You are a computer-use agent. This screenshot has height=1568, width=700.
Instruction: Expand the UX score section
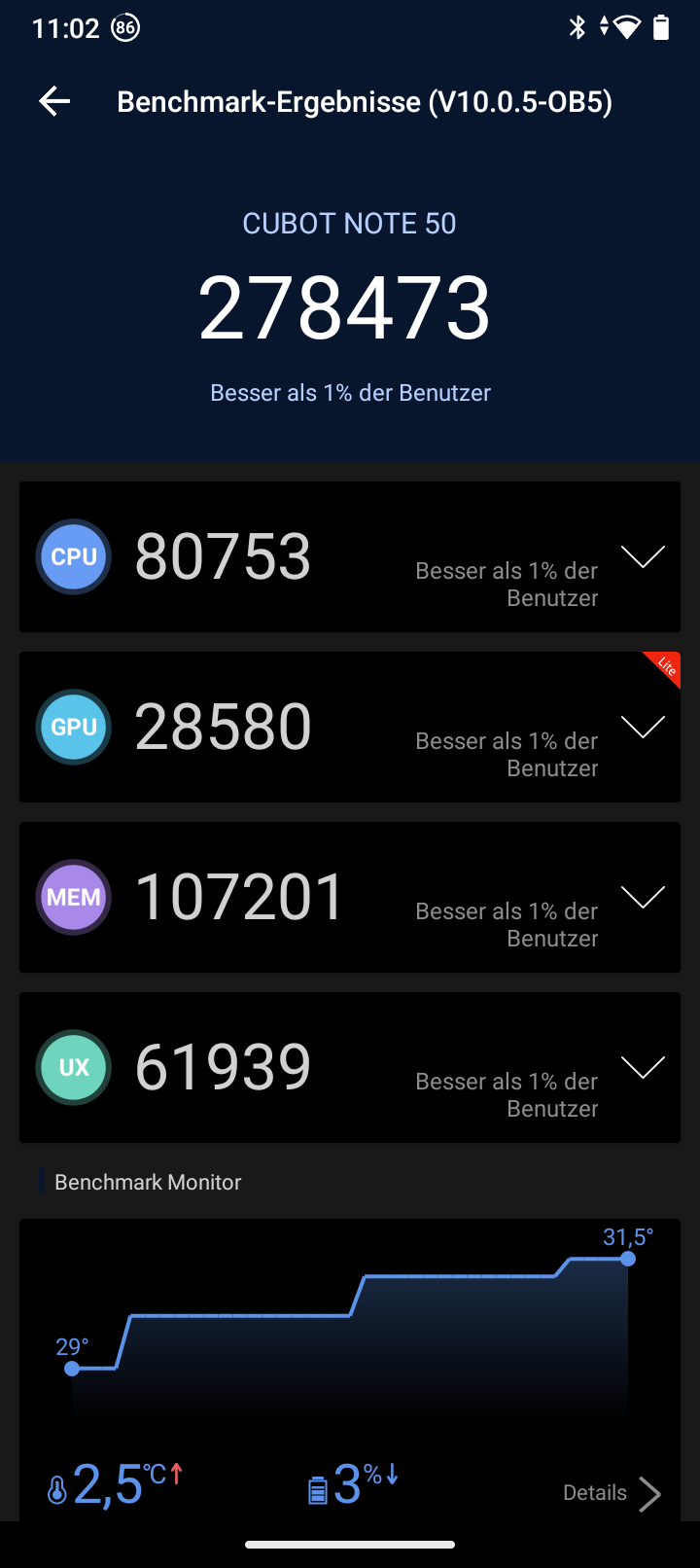643,1067
